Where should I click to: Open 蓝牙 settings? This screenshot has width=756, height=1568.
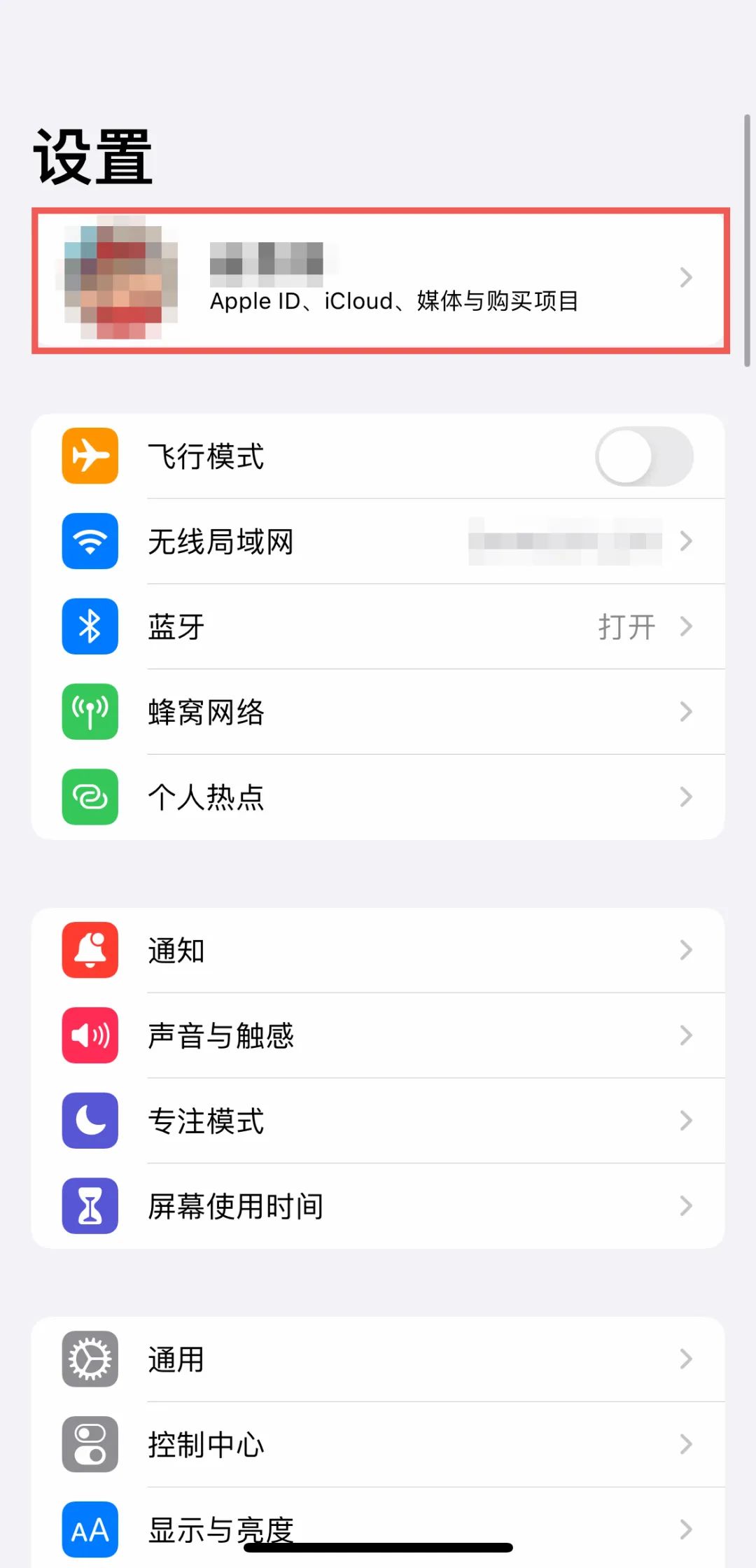click(x=378, y=626)
